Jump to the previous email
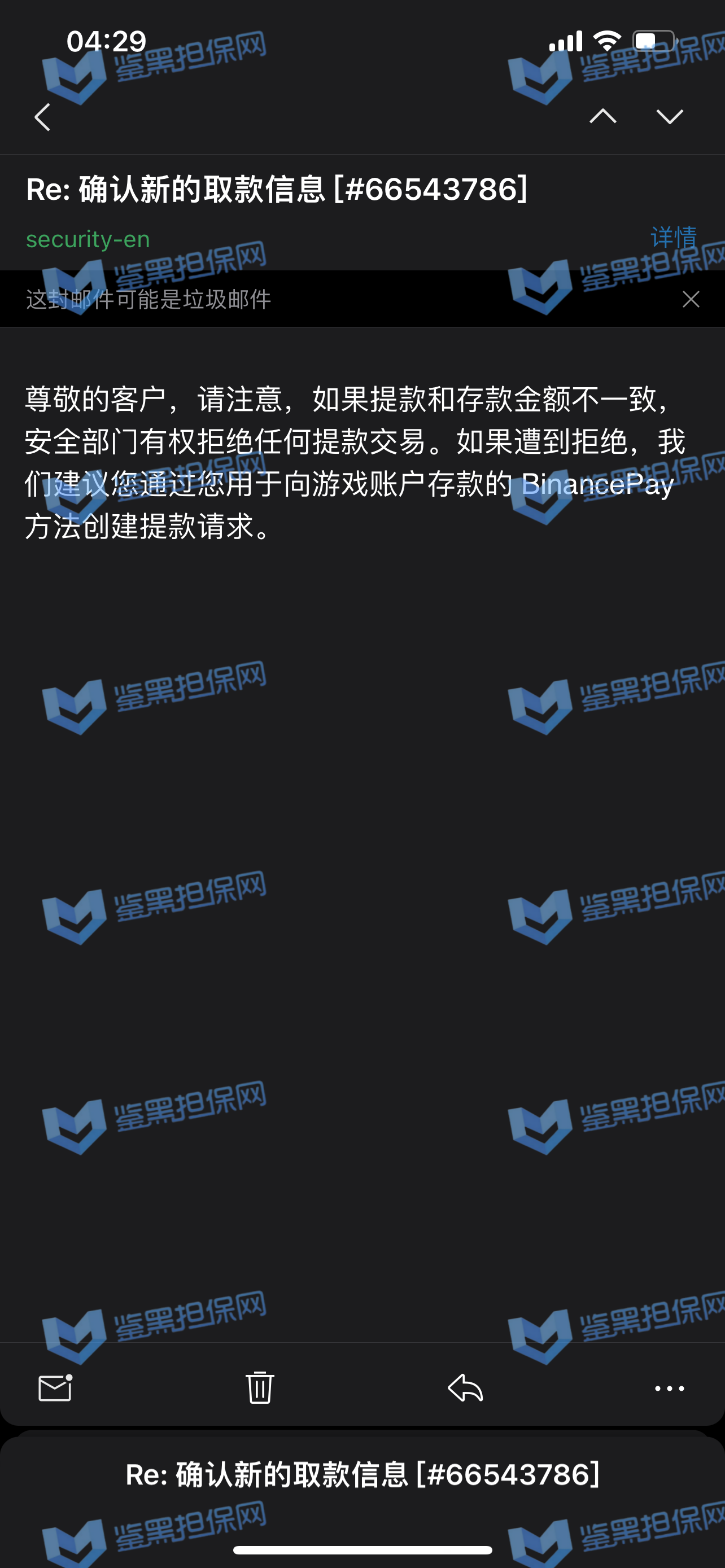The height and width of the screenshot is (1568, 725). (x=602, y=116)
